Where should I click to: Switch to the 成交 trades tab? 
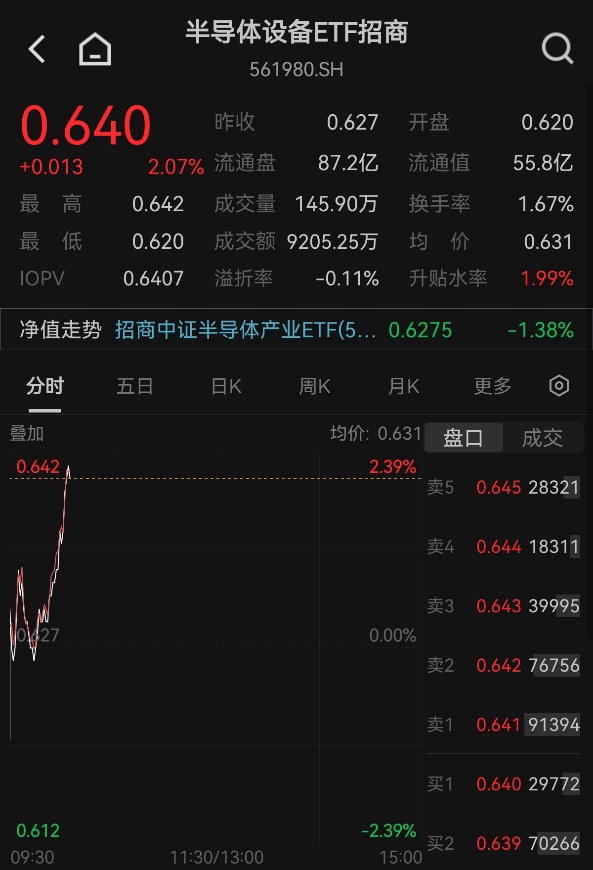pyautogui.click(x=543, y=438)
